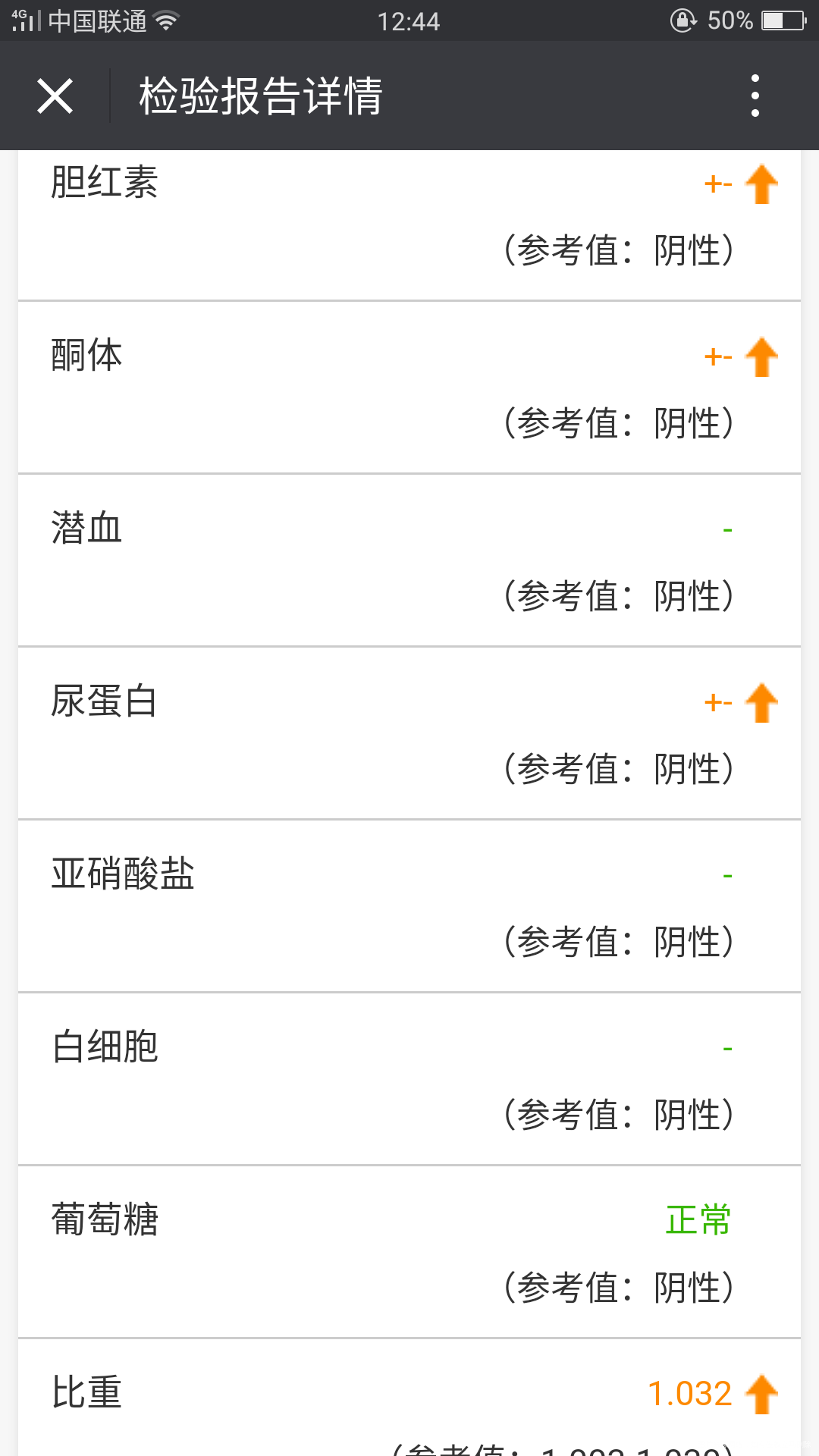
Task: Tap the orange up arrow next to 胆红素
Action: [763, 183]
